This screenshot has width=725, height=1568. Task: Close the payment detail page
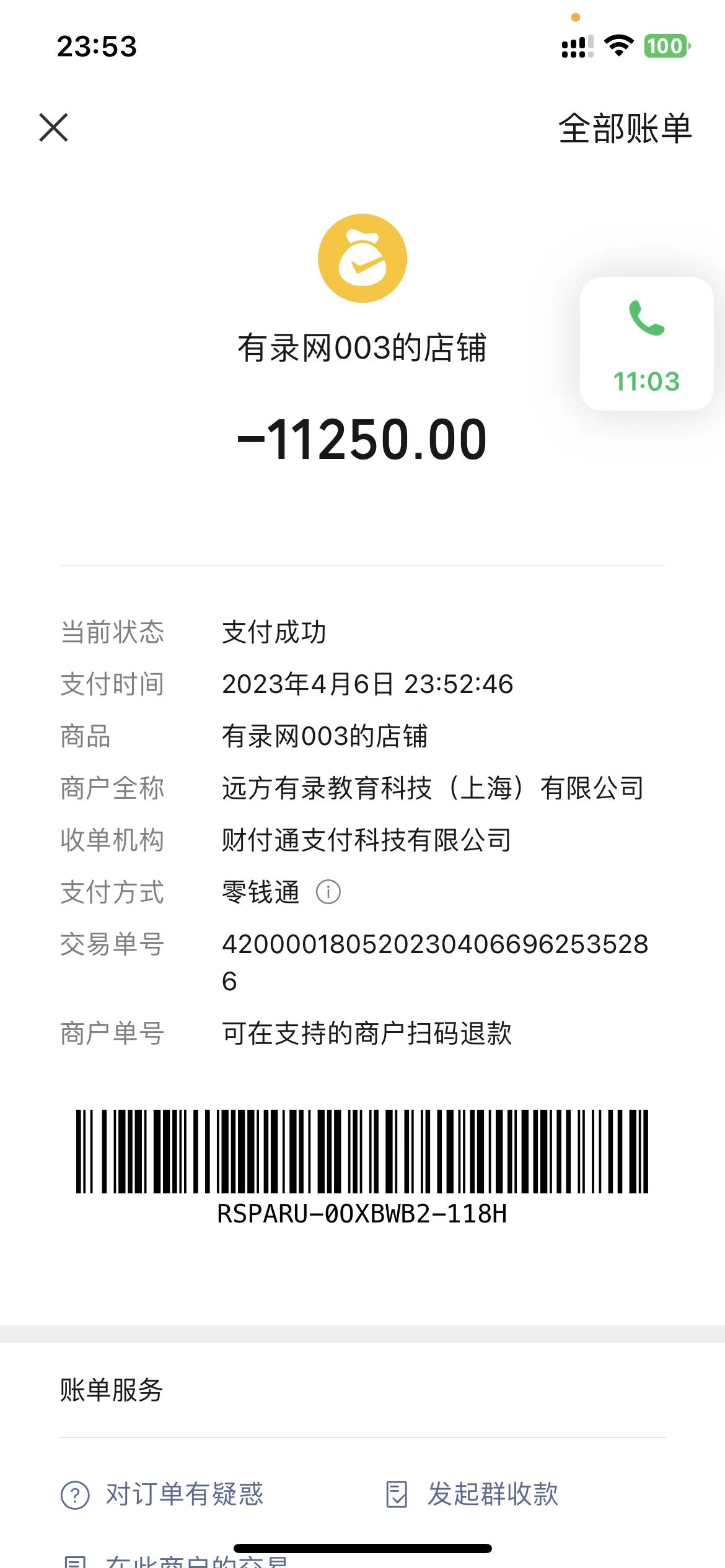pos(53,128)
